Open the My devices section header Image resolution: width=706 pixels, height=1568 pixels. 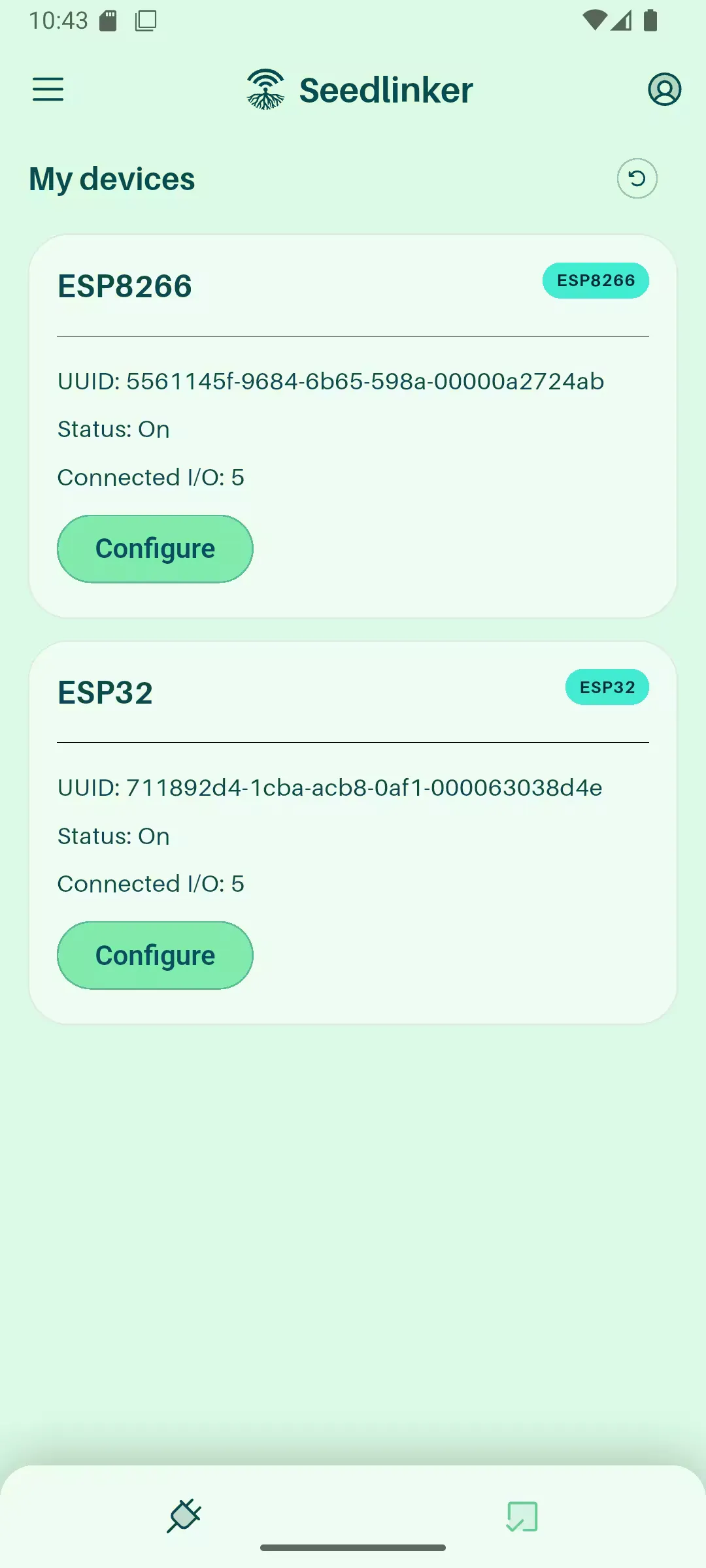pos(112,178)
